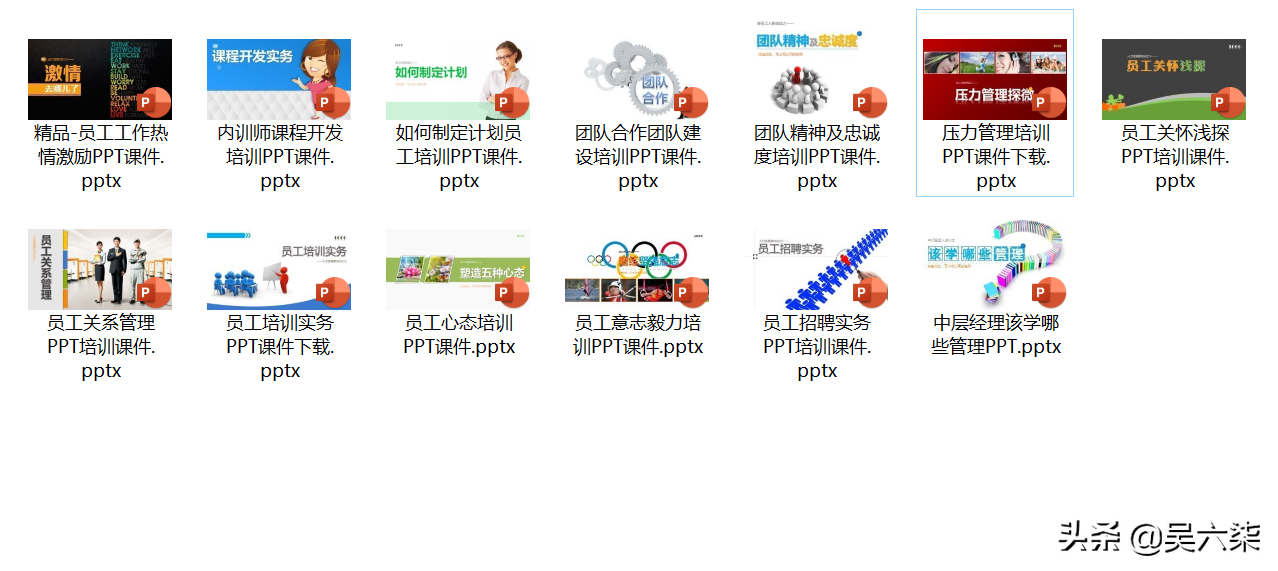Open 员工培训实务PPT课件下载.pptx
This screenshot has height=571, width=1278.
point(279,270)
